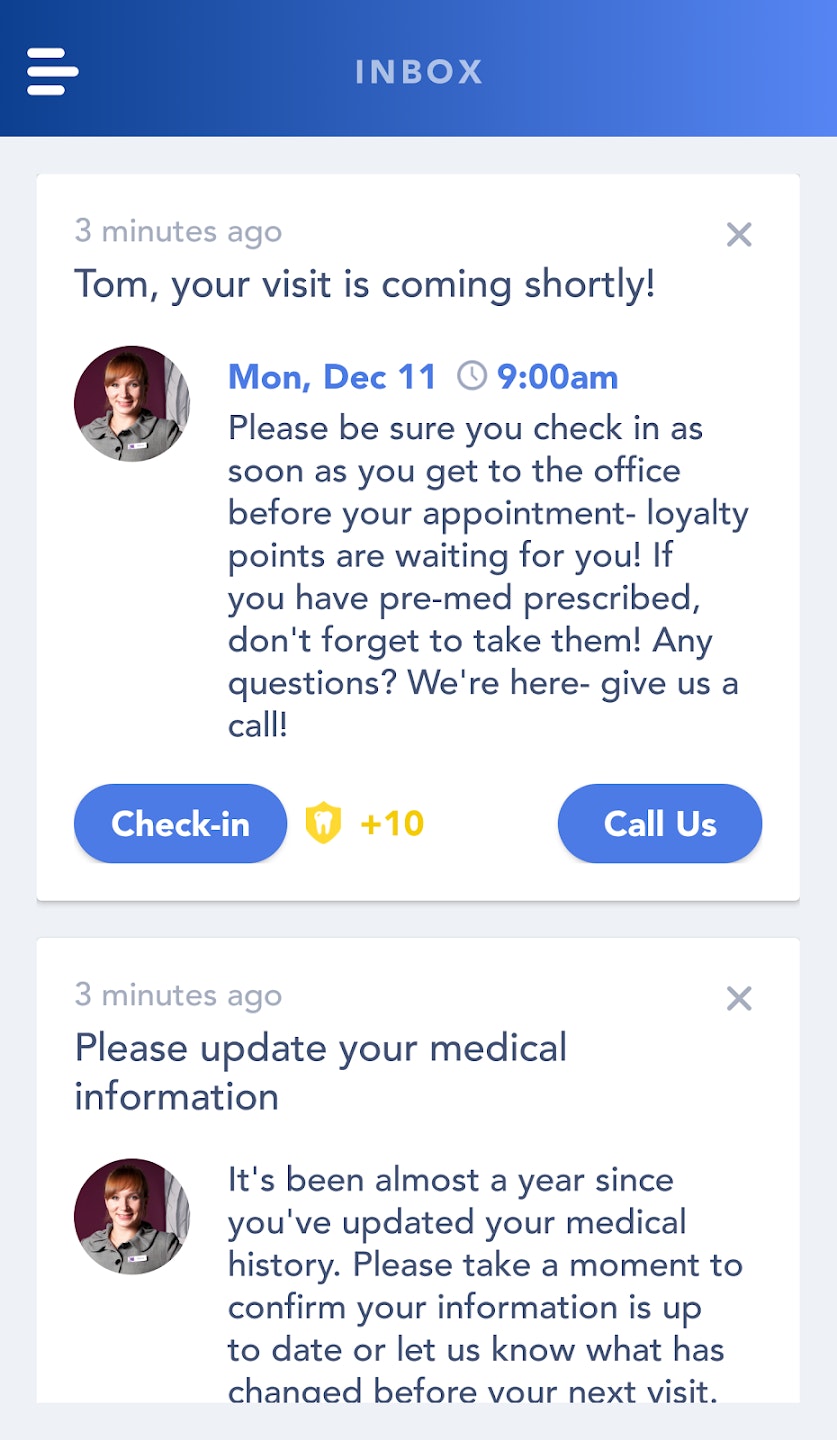Dismiss the medical information update message
The width and height of the screenshot is (837, 1440).
(x=739, y=998)
